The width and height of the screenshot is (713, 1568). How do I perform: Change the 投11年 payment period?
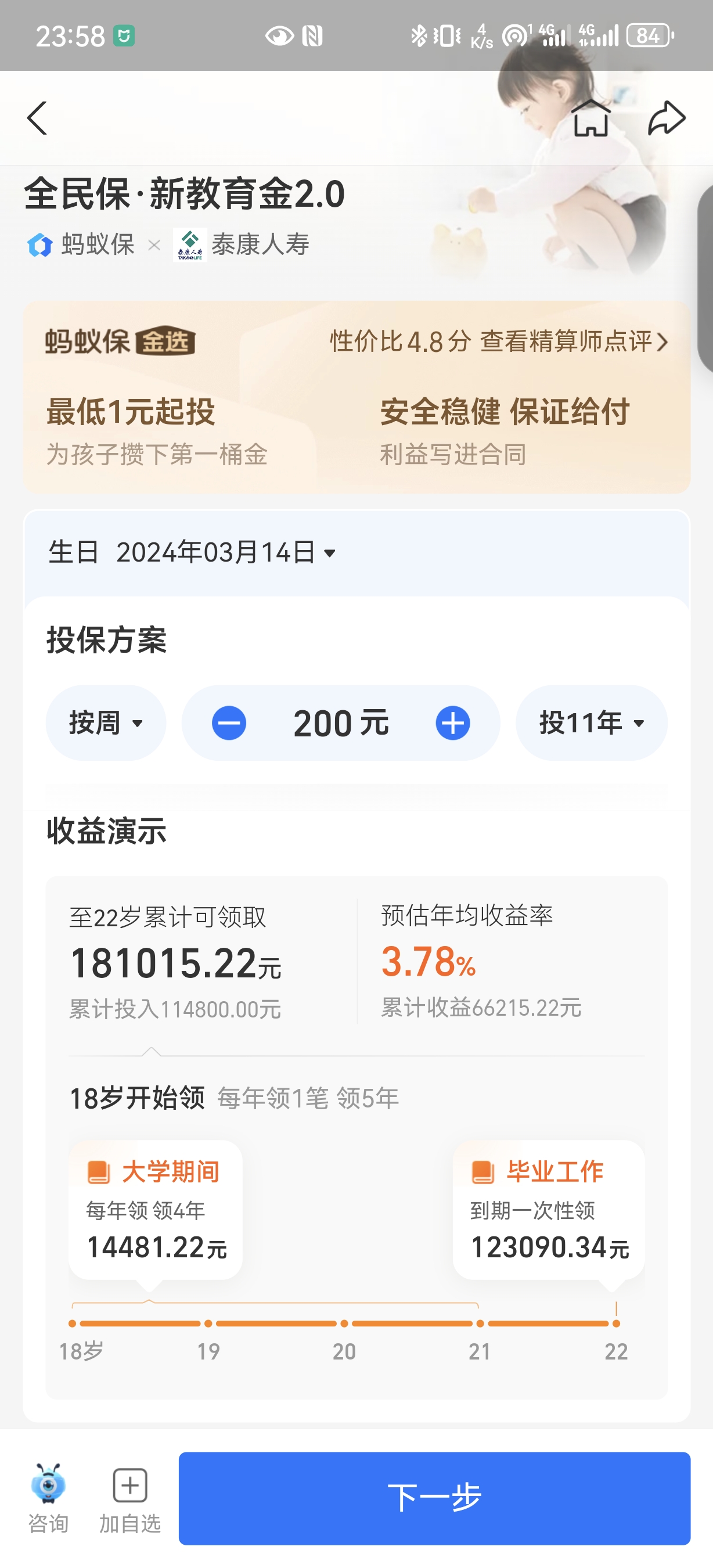coord(591,723)
